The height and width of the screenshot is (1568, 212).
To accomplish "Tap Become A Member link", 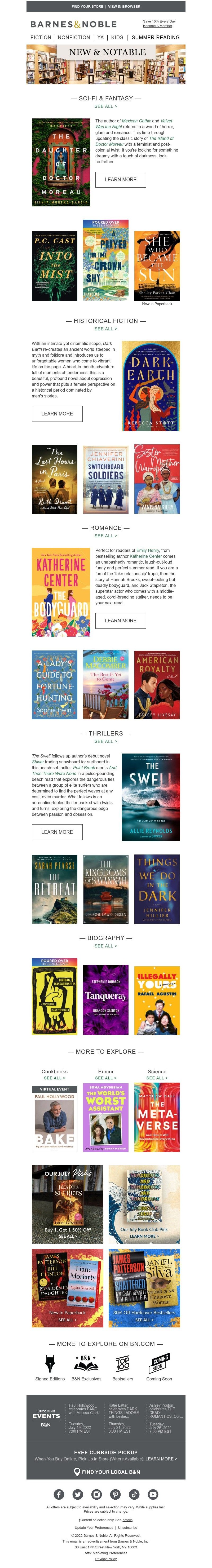I will [x=157, y=26].
